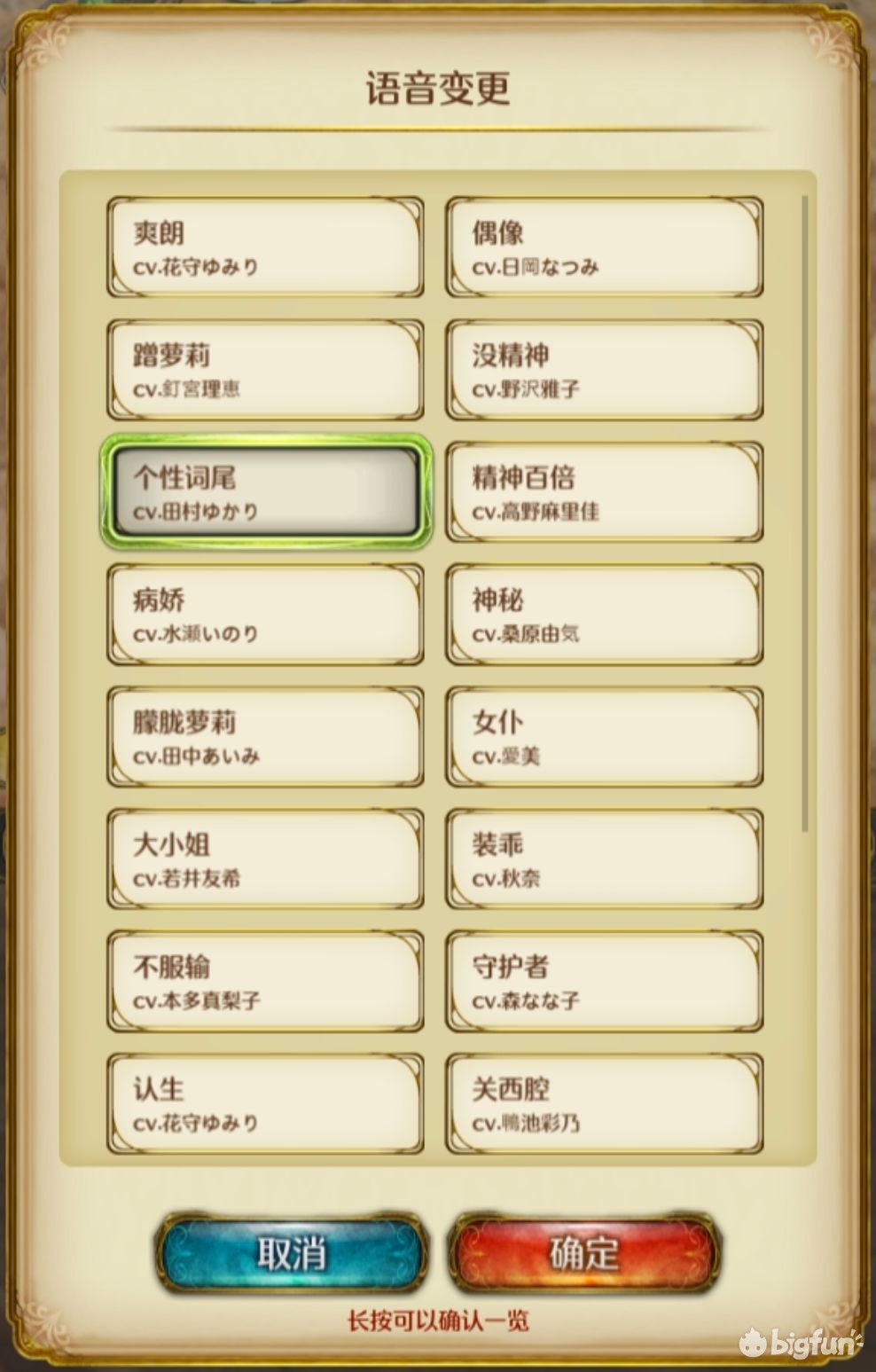Cancel the voice change with 取消
This screenshot has height=1372, width=876.
(x=292, y=1253)
